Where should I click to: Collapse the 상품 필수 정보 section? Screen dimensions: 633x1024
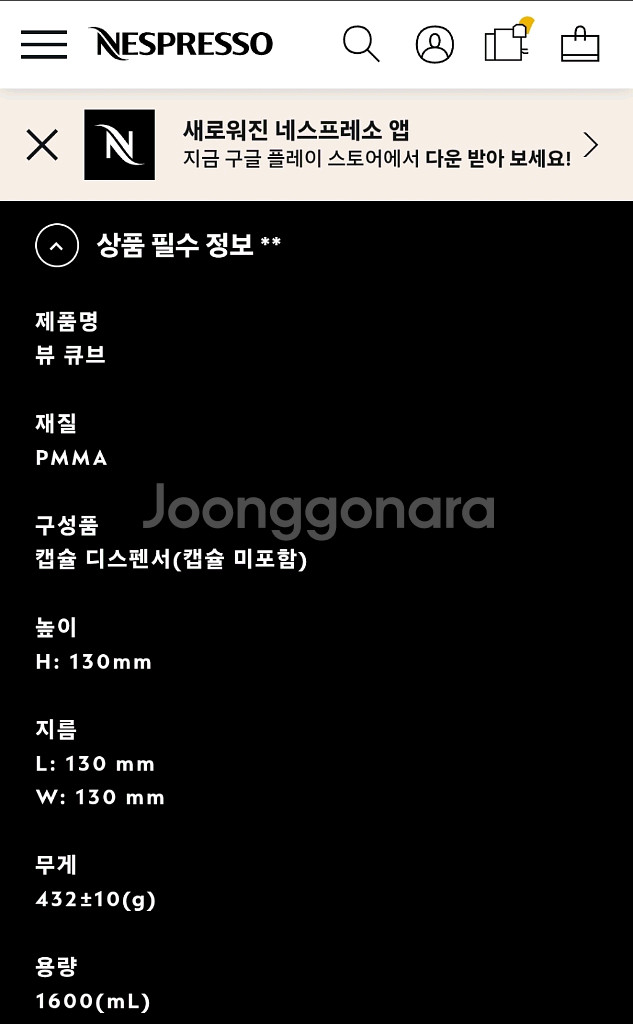57,245
